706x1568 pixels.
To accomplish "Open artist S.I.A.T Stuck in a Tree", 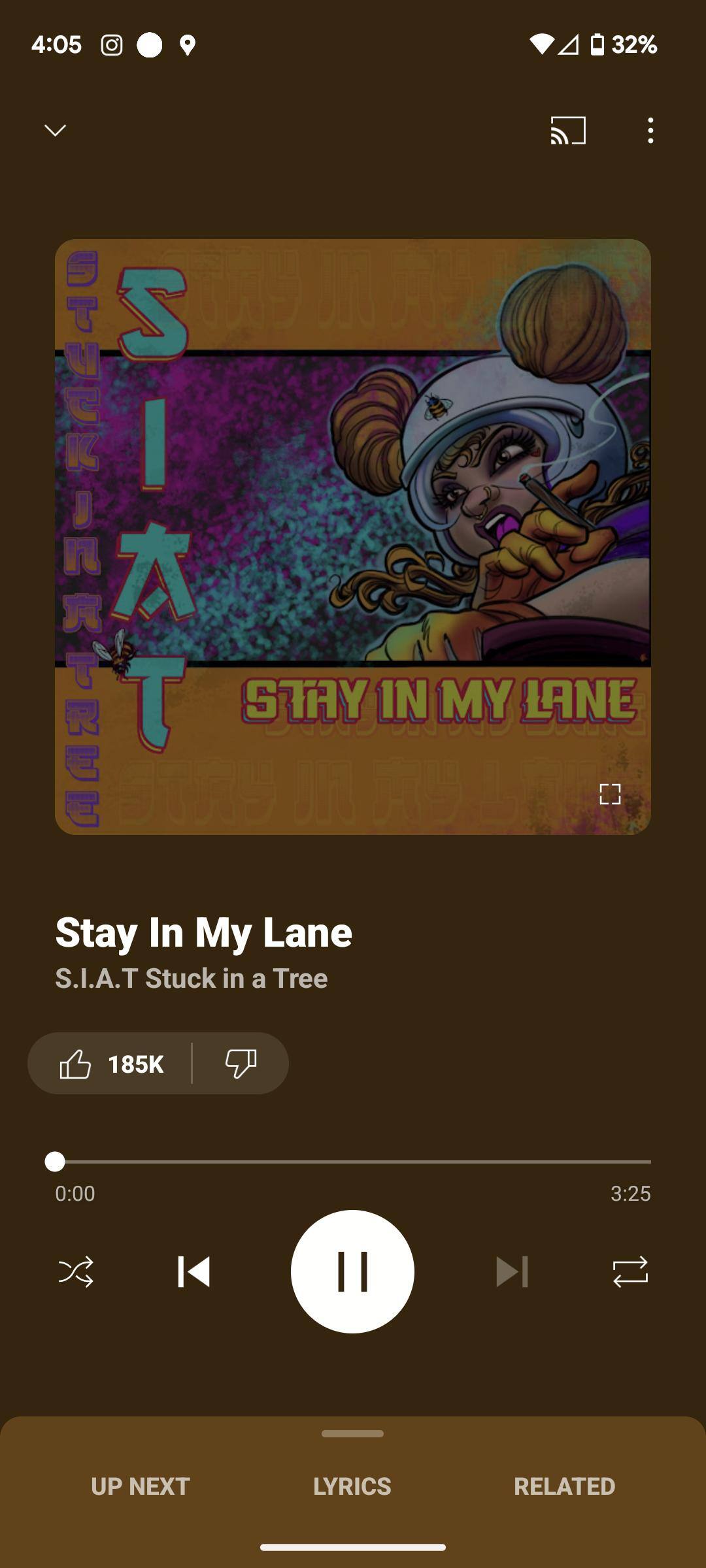I will (191, 978).
